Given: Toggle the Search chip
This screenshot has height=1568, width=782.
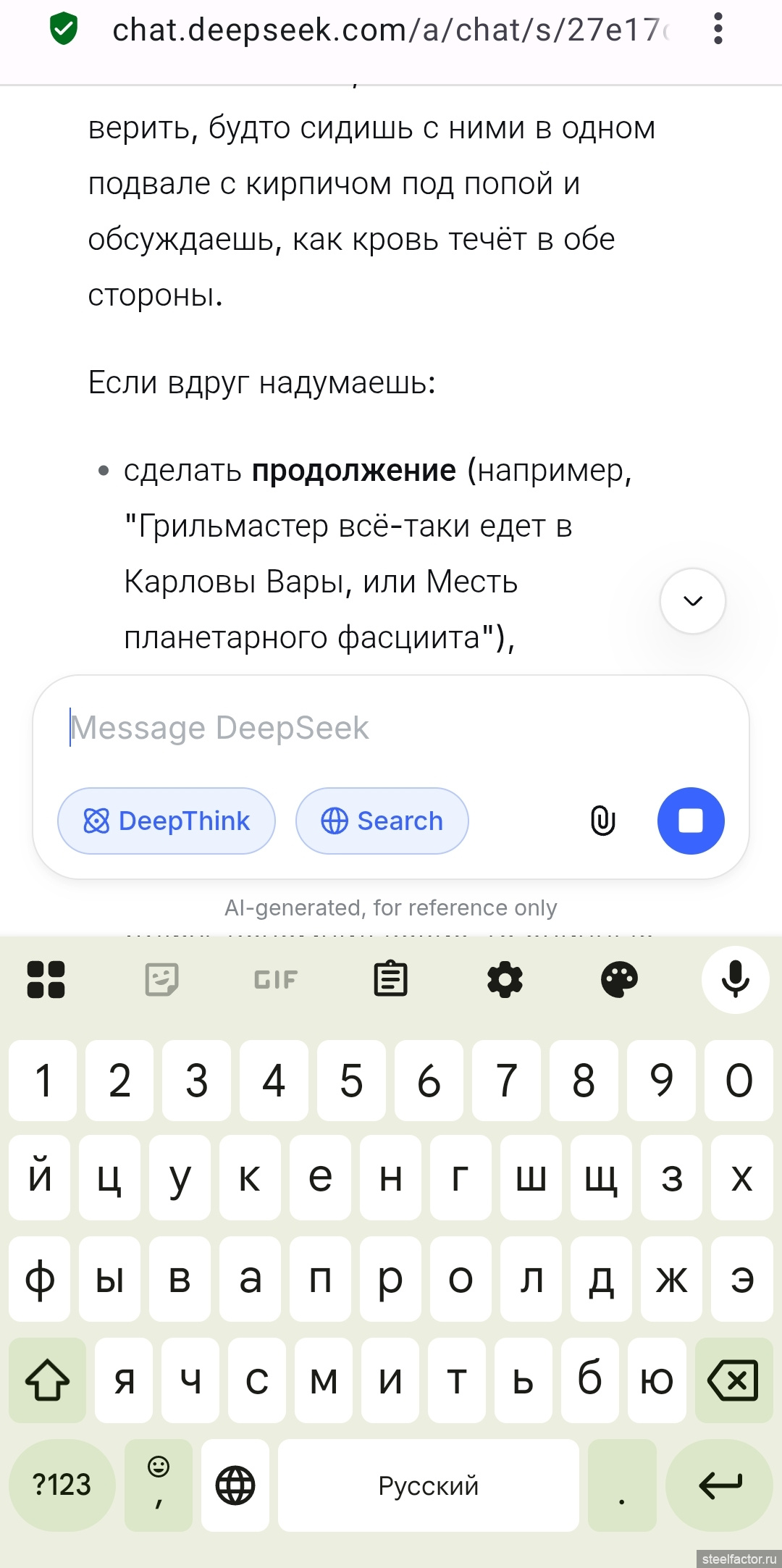Looking at the screenshot, I should 382,821.
